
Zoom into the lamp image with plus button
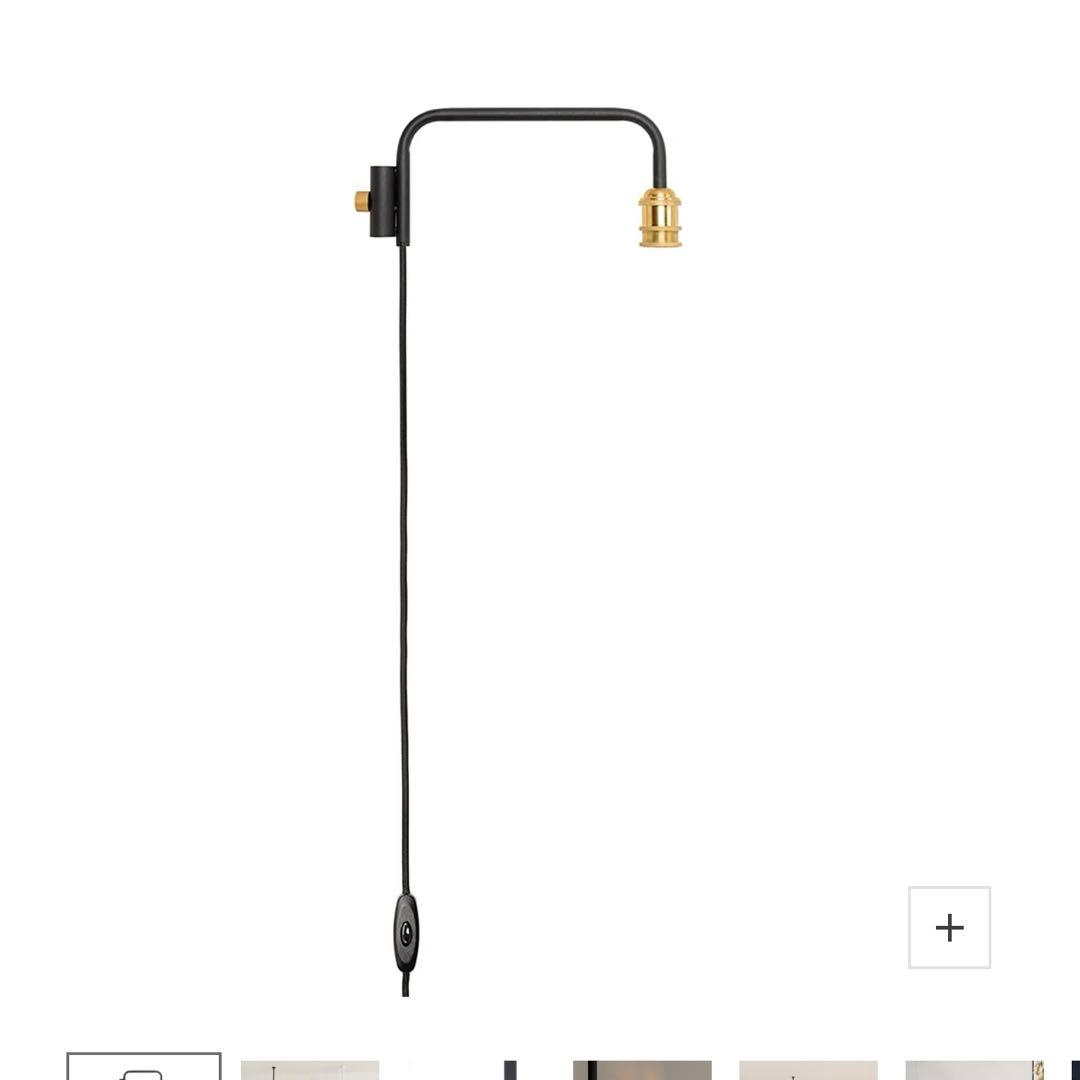pyautogui.click(x=949, y=927)
